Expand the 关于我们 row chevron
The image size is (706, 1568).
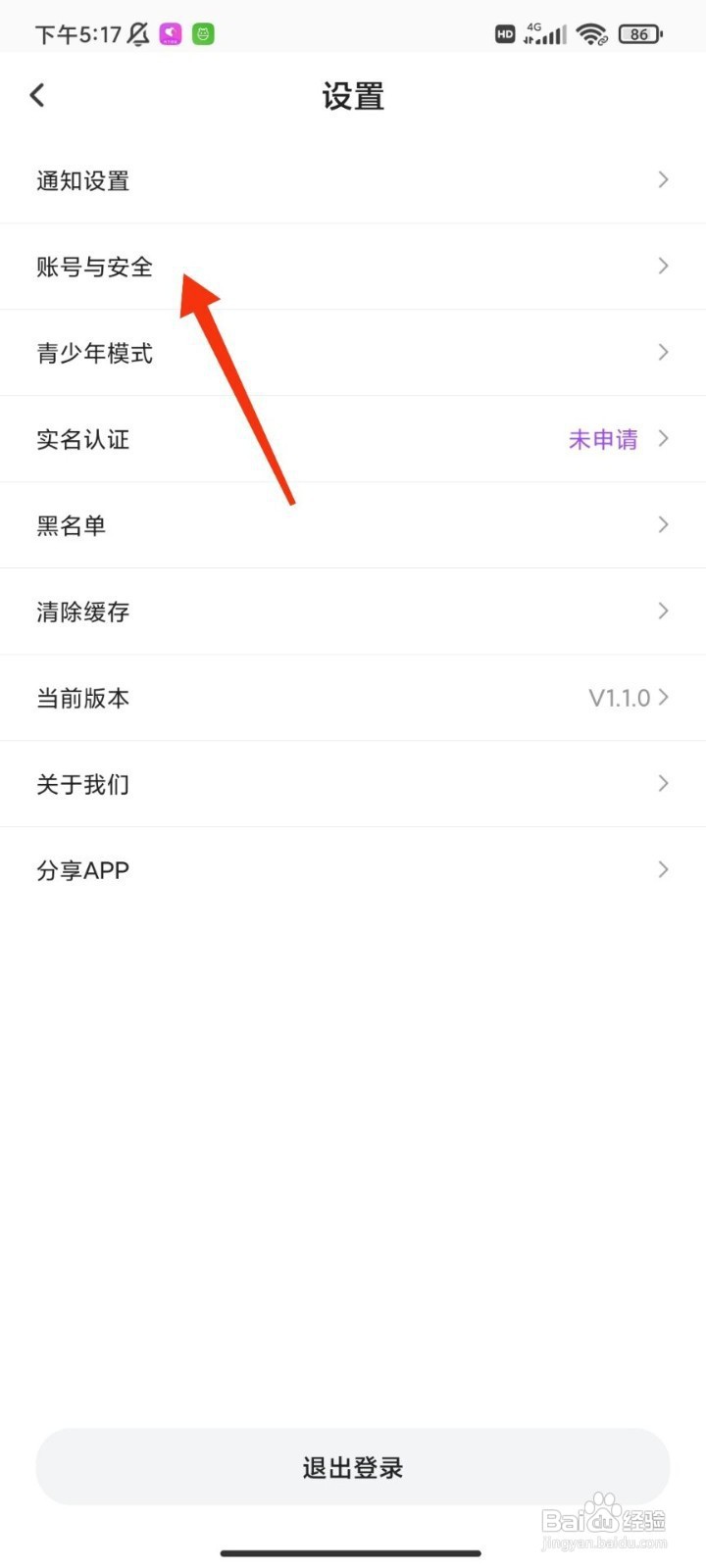663,784
